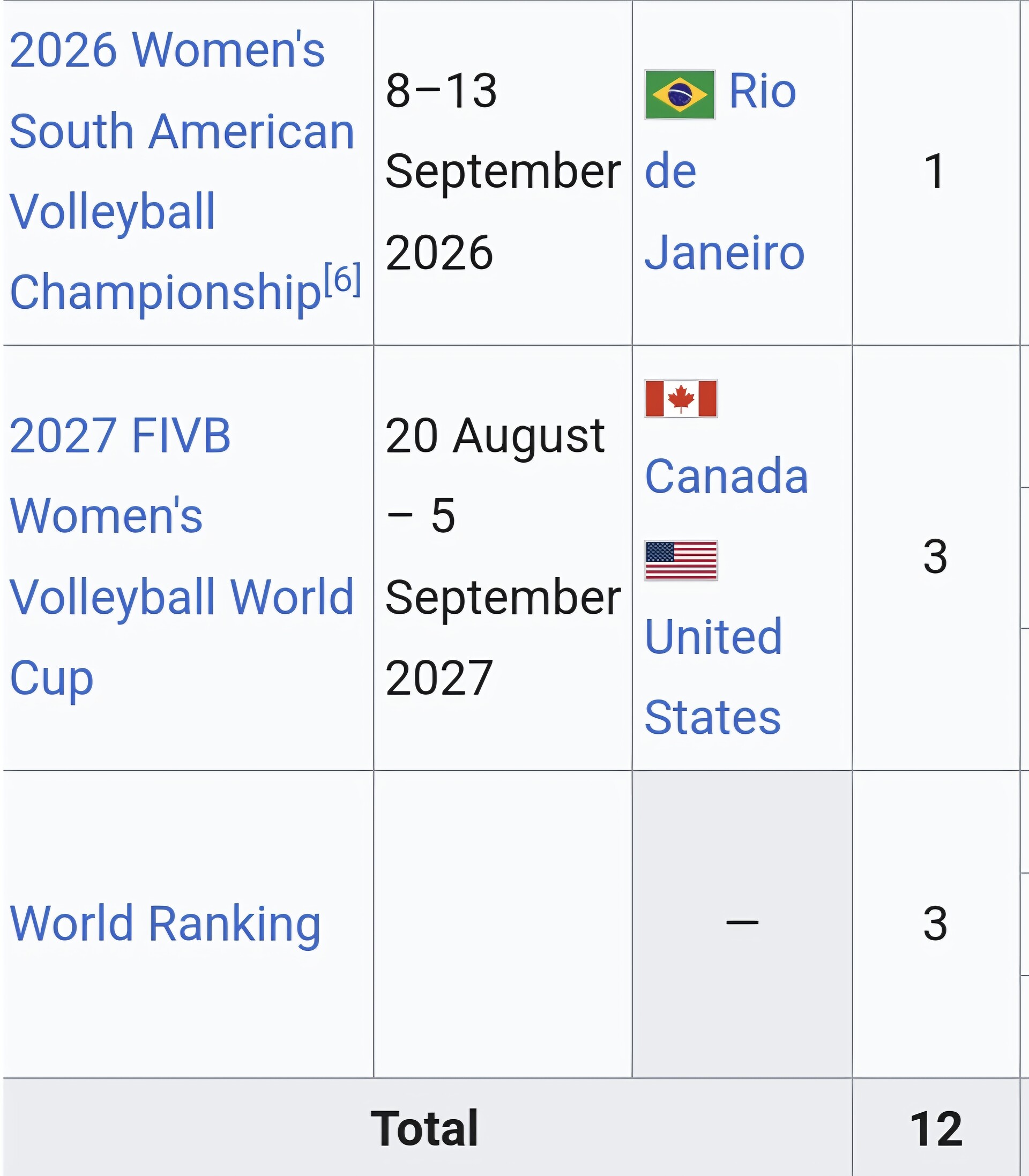Open reference footnote [6]
The height and width of the screenshot is (1176, 1029).
[343, 280]
